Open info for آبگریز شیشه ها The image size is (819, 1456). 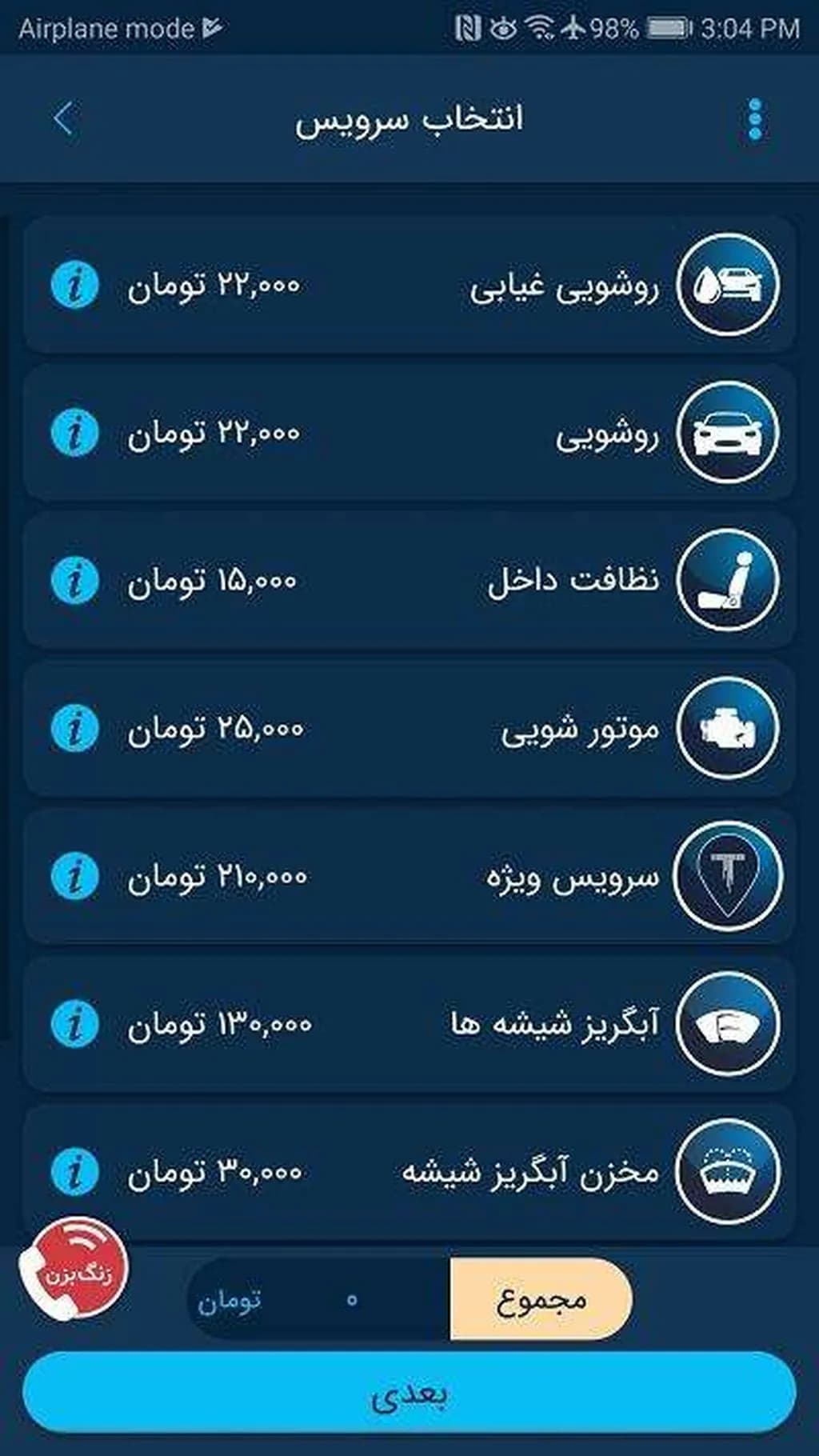point(74,1024)
